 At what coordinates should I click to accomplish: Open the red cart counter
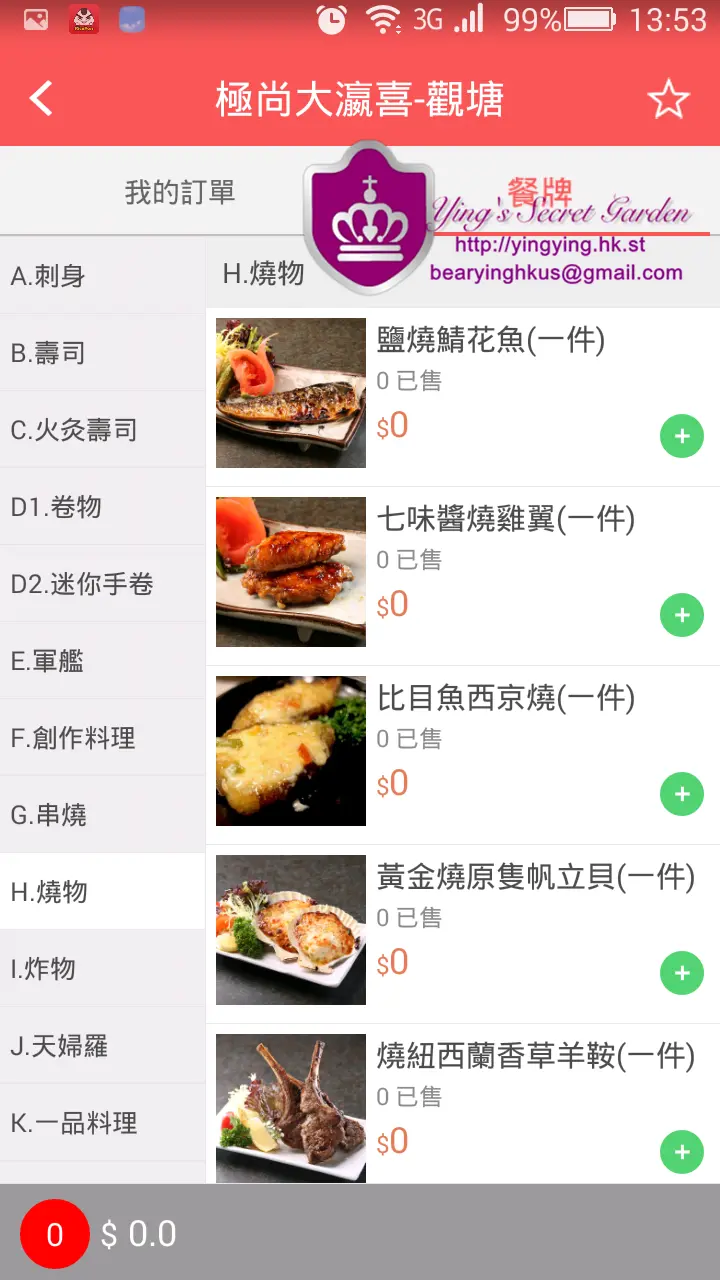pyautogui.click(x=55, y=1234)
